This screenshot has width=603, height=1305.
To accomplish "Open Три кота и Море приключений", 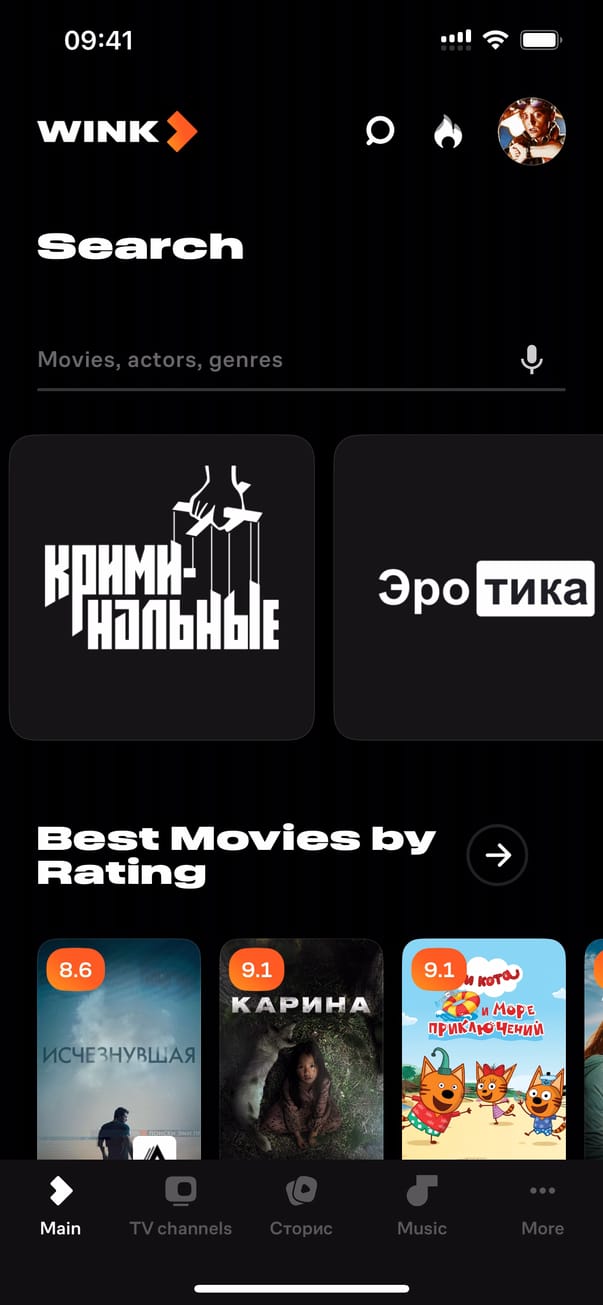I will [x=484, y=1048].
